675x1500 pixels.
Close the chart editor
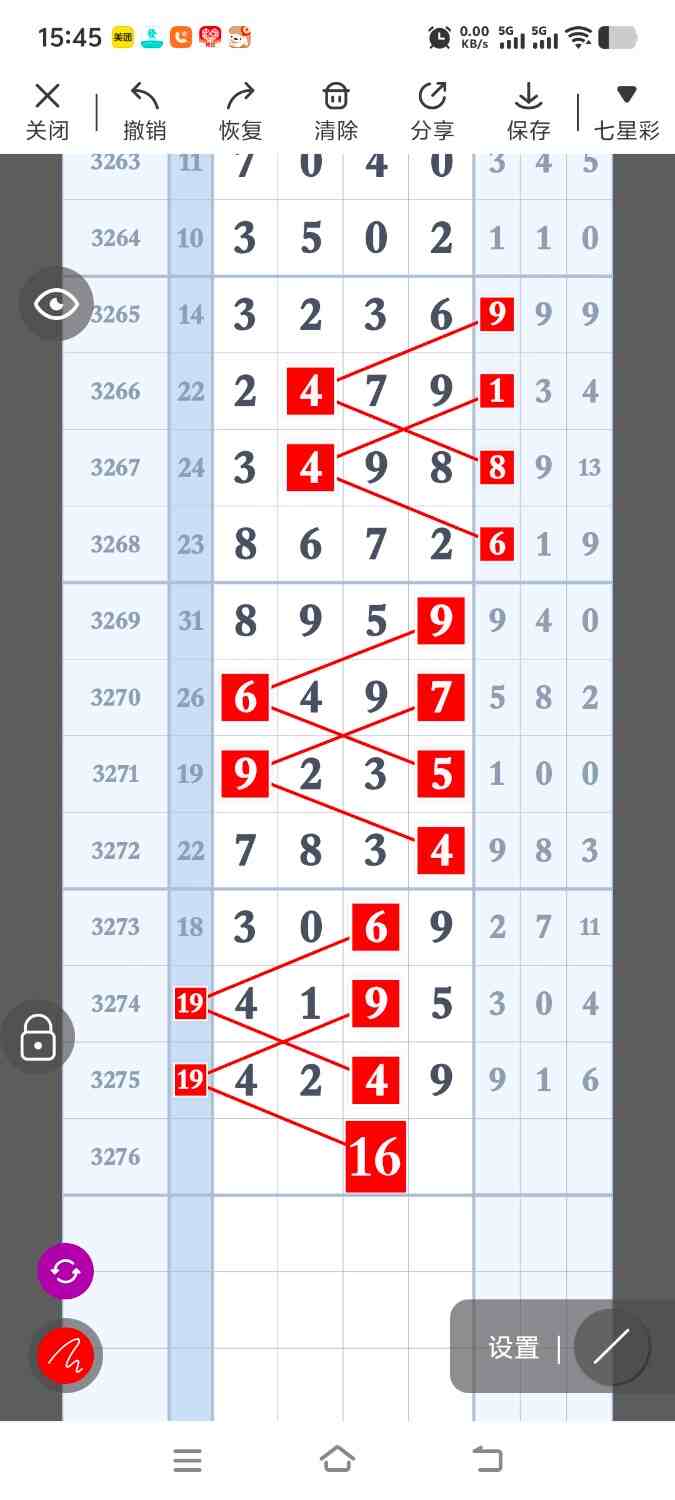point(47,111)
